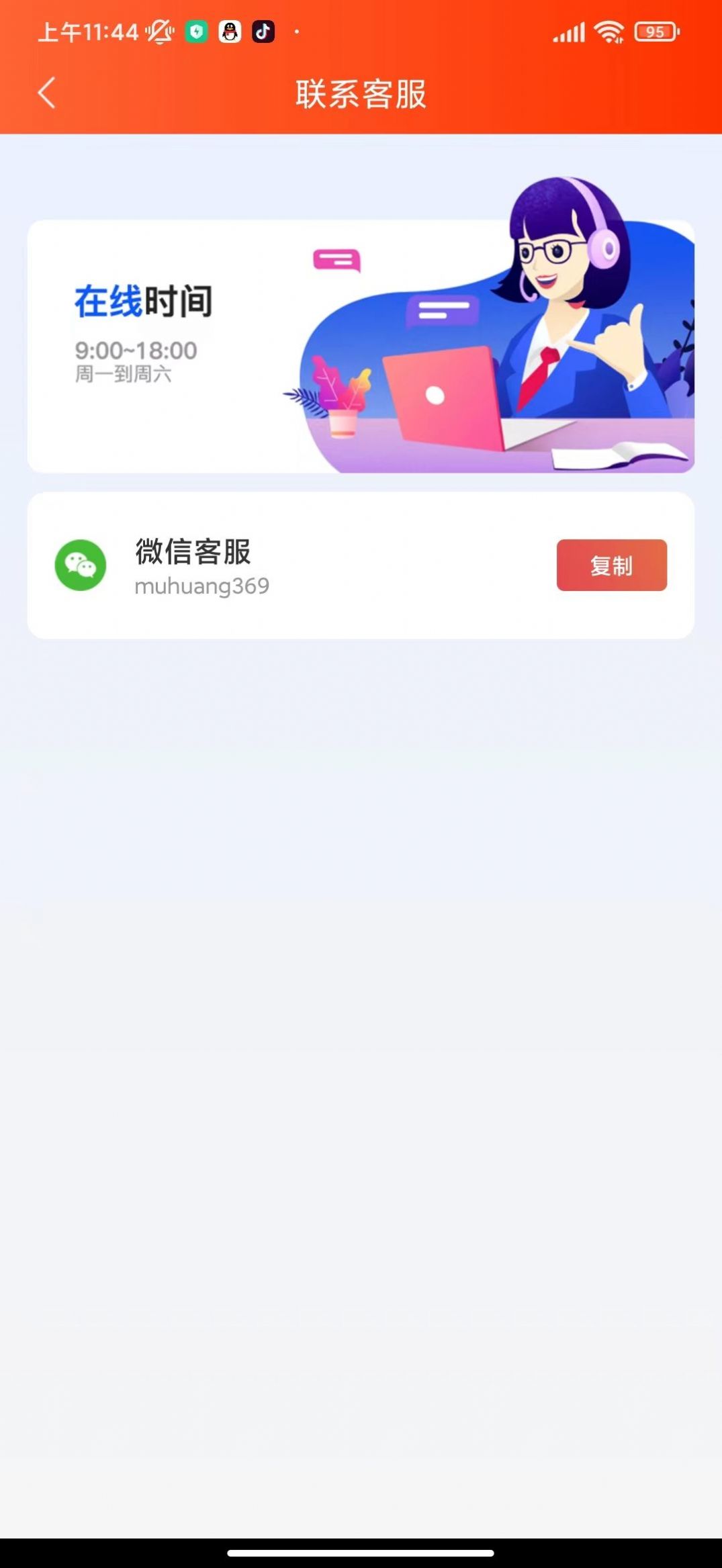Tap the bottom home gesture bar
The width and height of the screenshot is (722, 1568).
(361, 1552)
